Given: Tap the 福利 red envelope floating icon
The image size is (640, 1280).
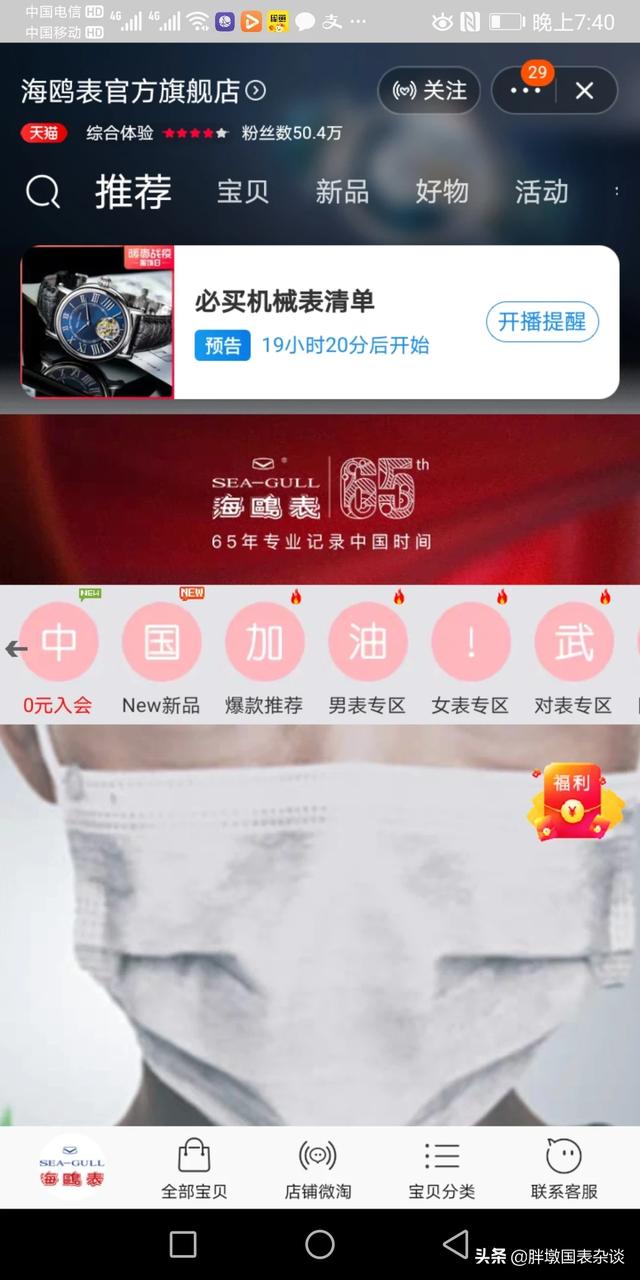Looking at the screenshot, I should pos(575,800).
